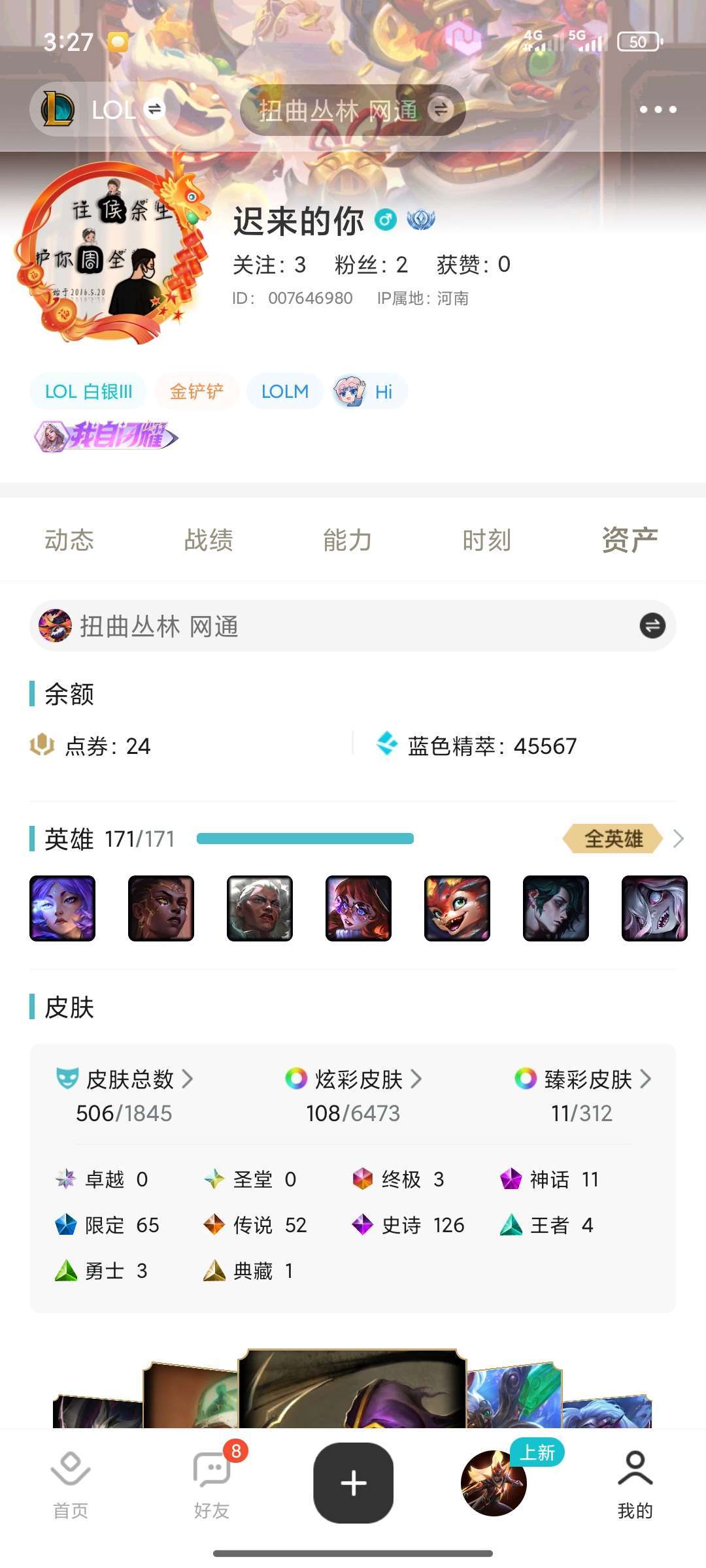The height and width of the screenshot is (1568, 706).
Task: Switch to the 战绩 tab
Action: [209, 540]
